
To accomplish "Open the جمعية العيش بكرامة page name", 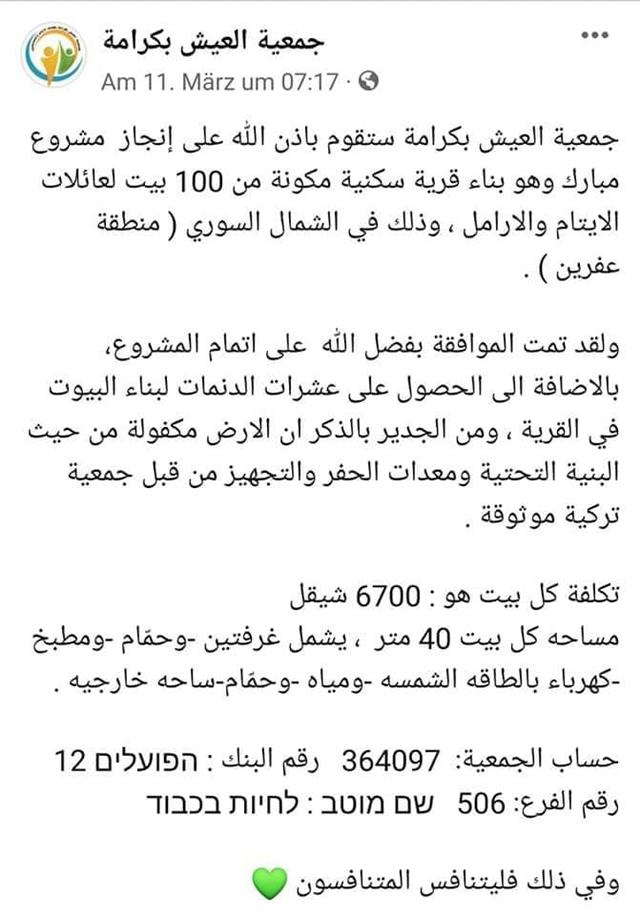I will click(x=213, y=44).
